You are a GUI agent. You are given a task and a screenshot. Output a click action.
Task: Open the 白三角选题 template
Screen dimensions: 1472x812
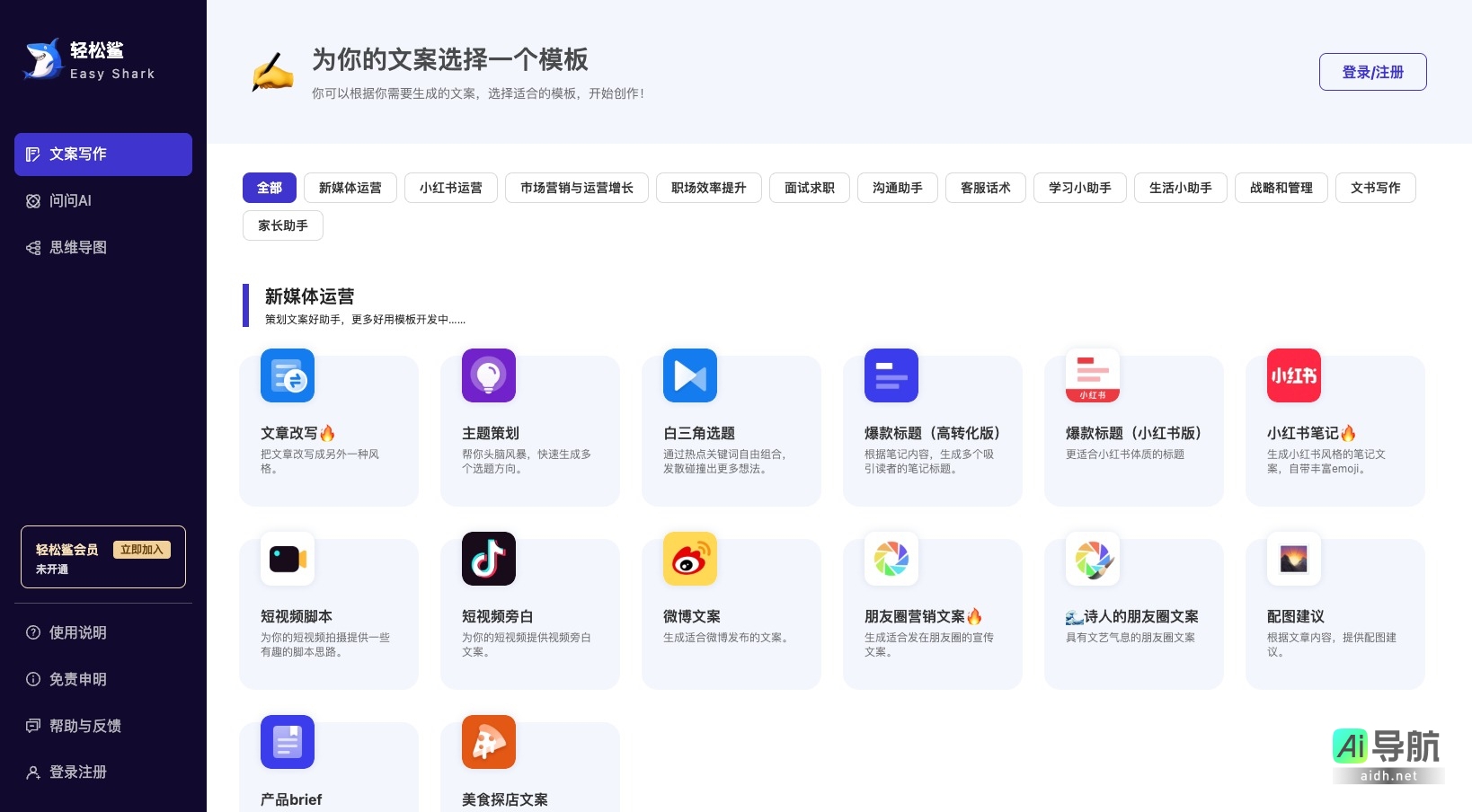[731, 431]
